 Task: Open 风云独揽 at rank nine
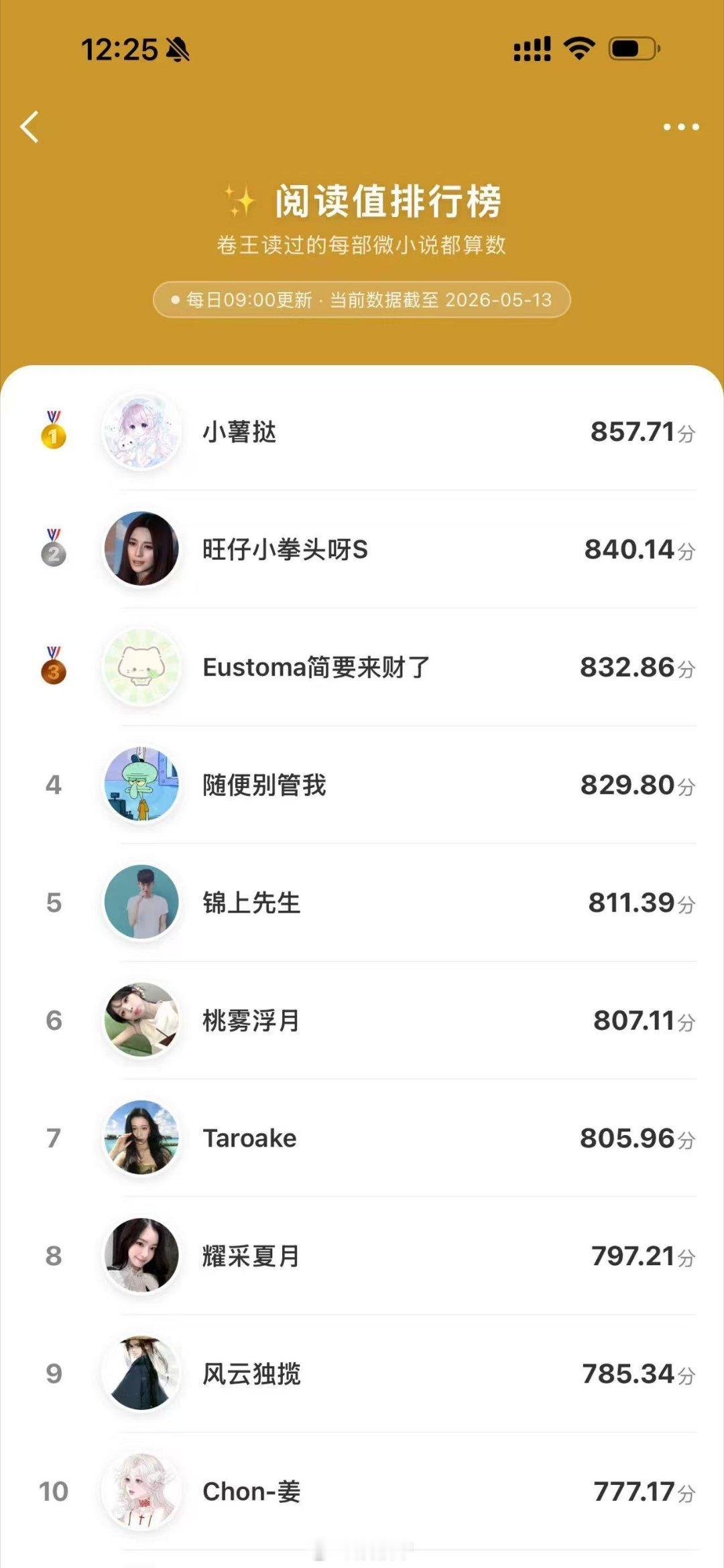362,1374
